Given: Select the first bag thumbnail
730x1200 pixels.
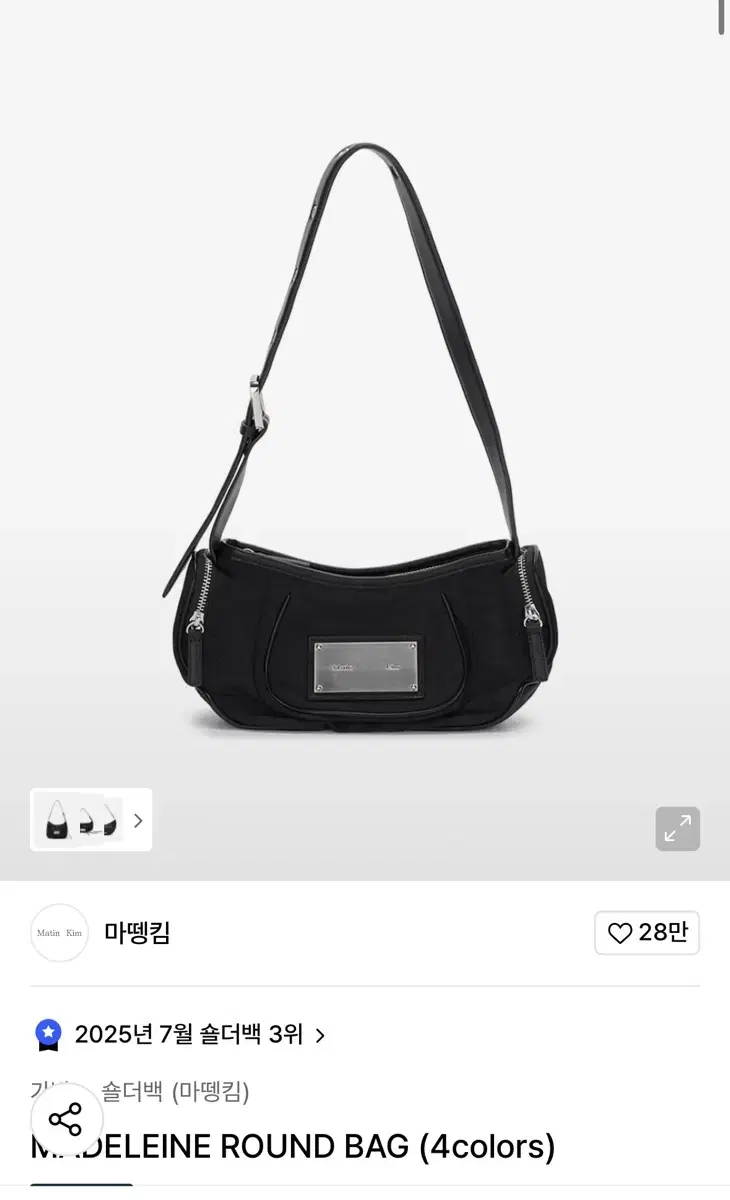Looking at the screenshot, I should 57,820.
